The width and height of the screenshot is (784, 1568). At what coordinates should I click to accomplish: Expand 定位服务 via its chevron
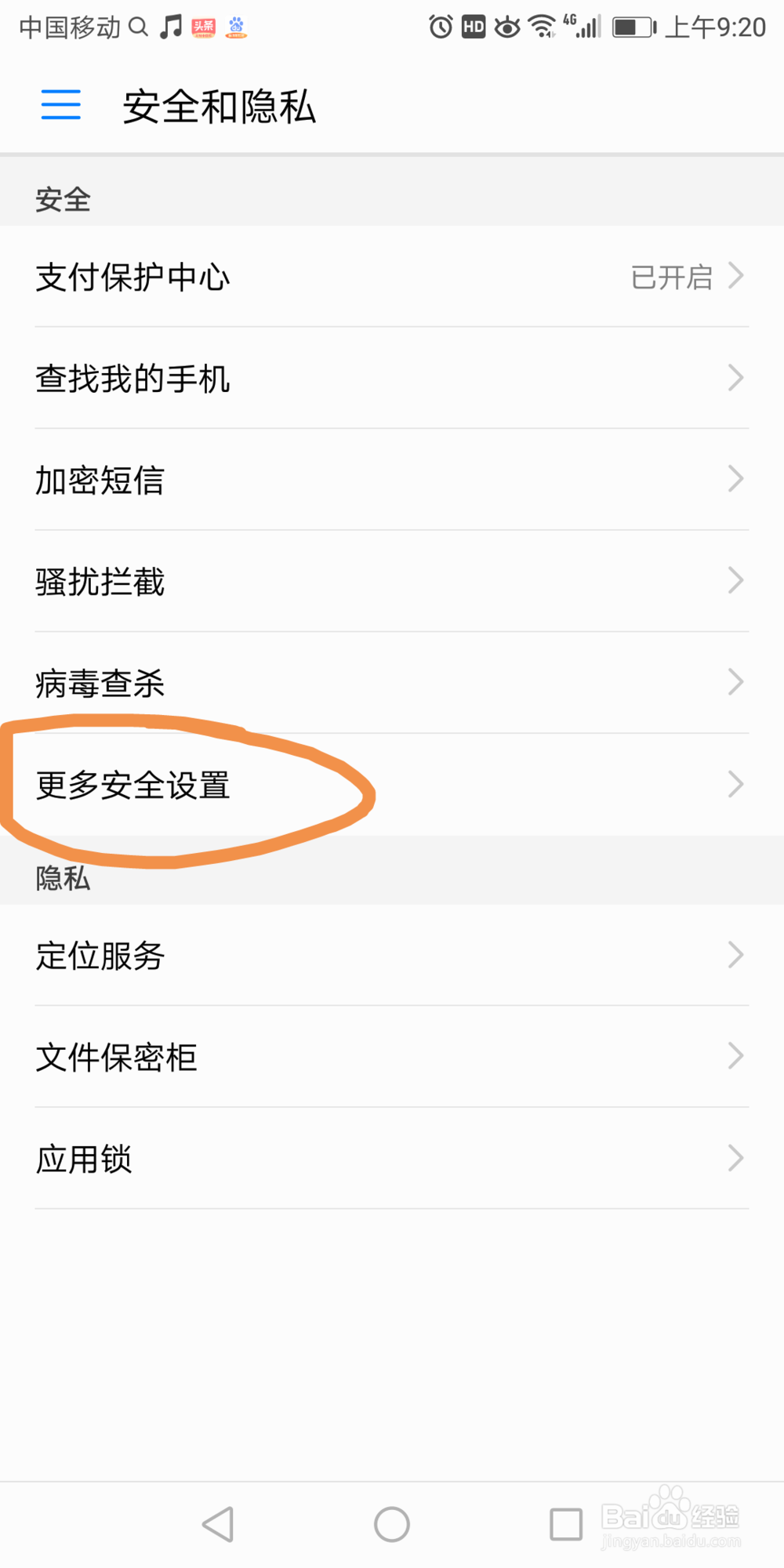click(735, 955)
